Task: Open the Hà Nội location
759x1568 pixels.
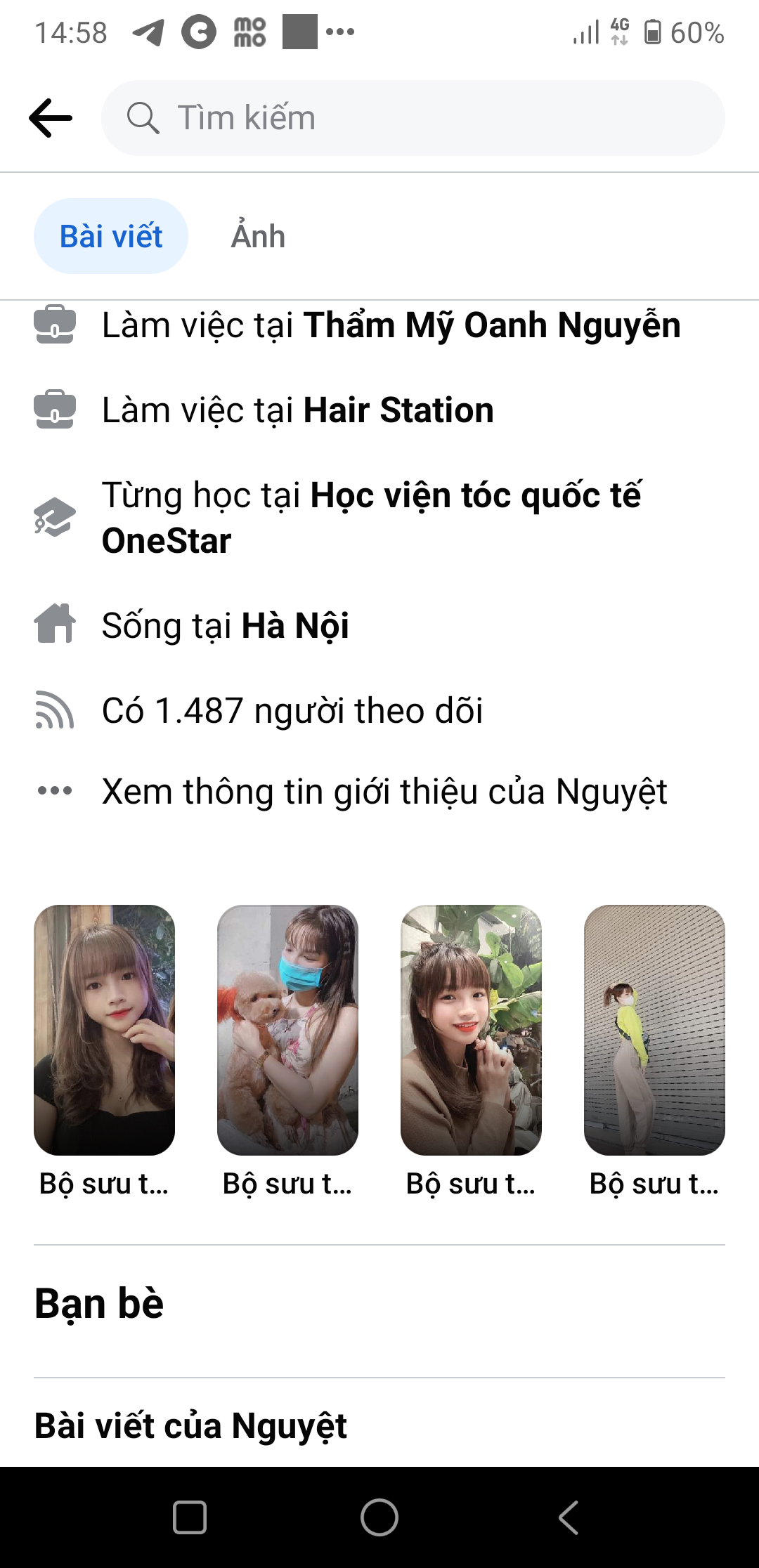Action: coord(295,625)
